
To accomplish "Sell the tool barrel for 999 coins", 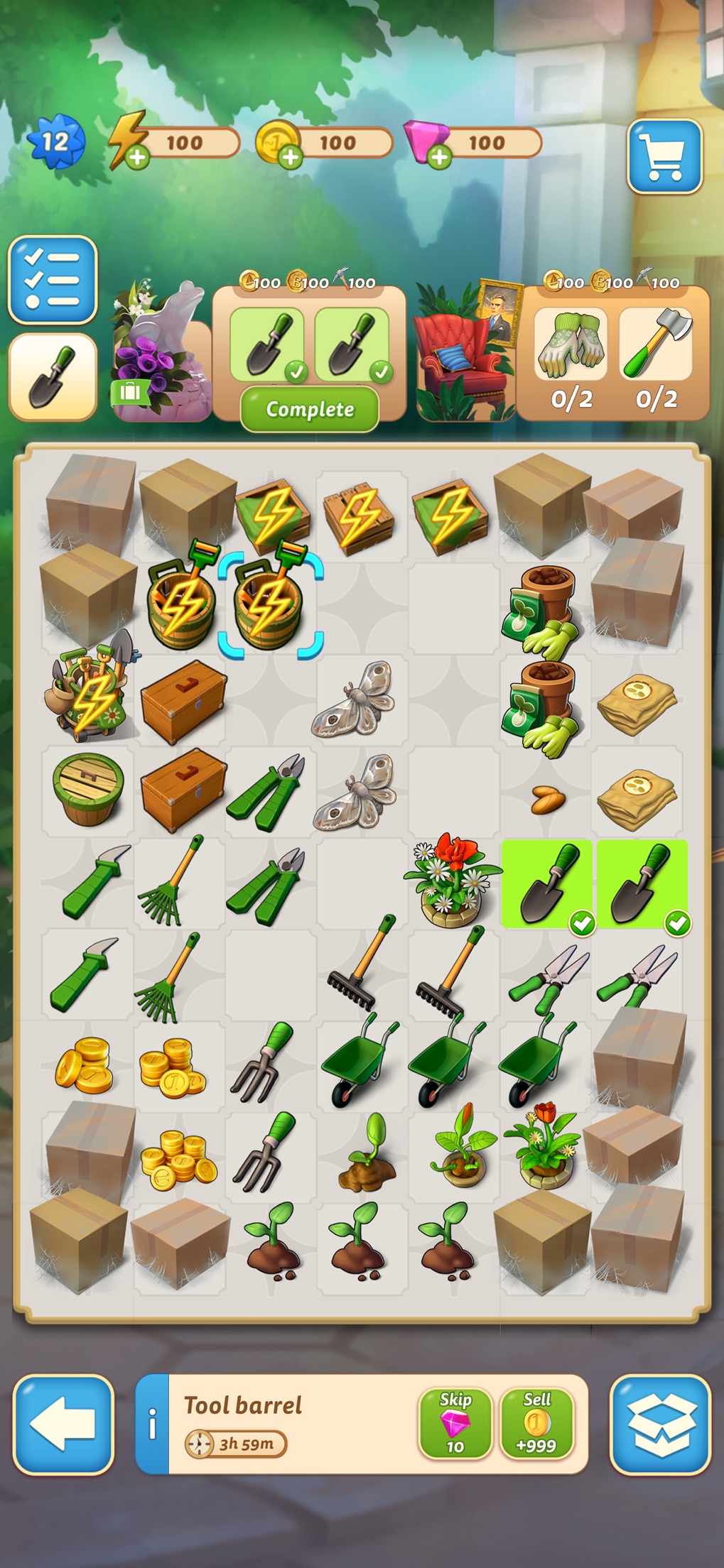I will click(536, 1423).
